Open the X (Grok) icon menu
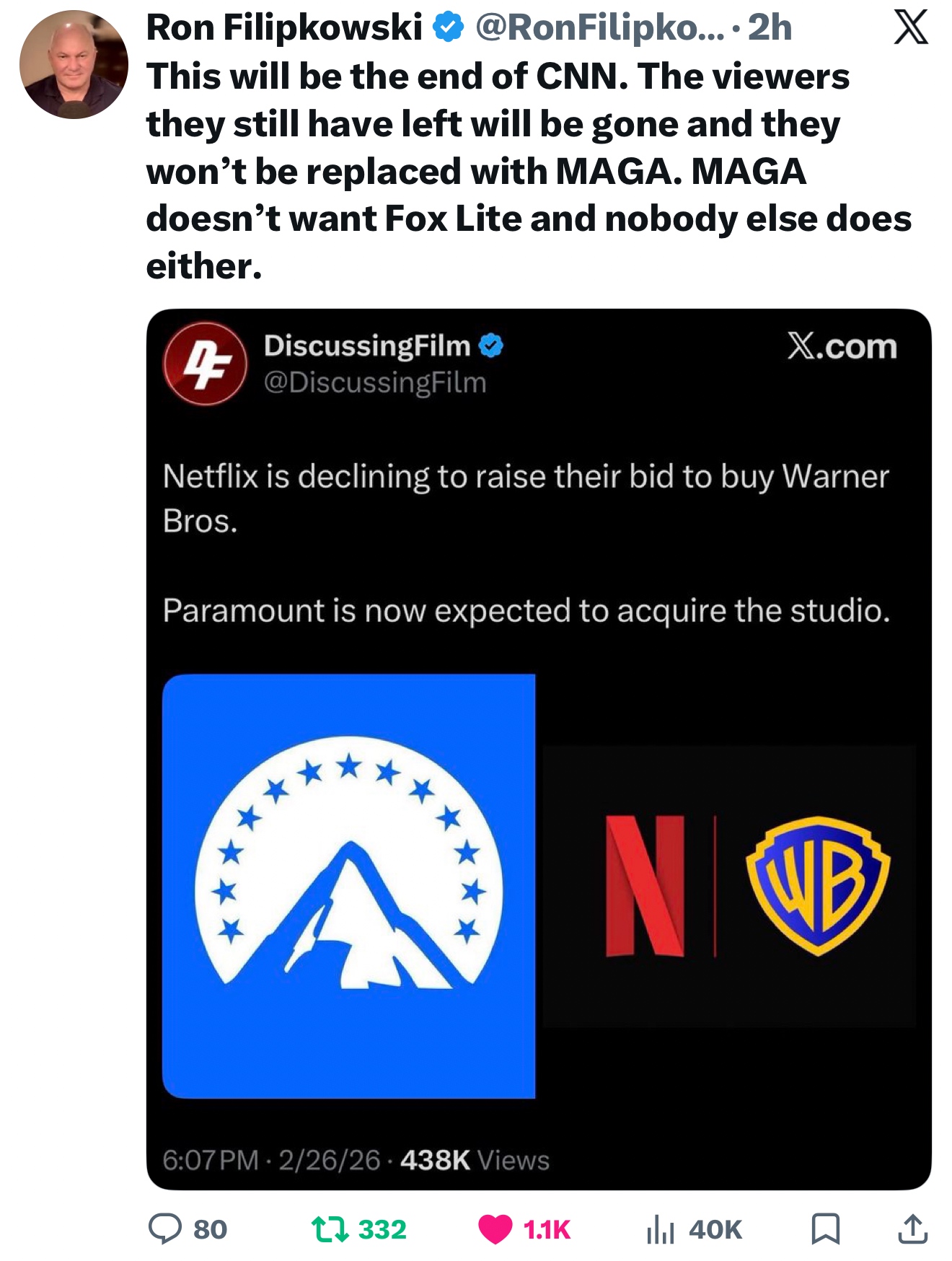This screenshot has width=952, height=1261. point(910,28)
